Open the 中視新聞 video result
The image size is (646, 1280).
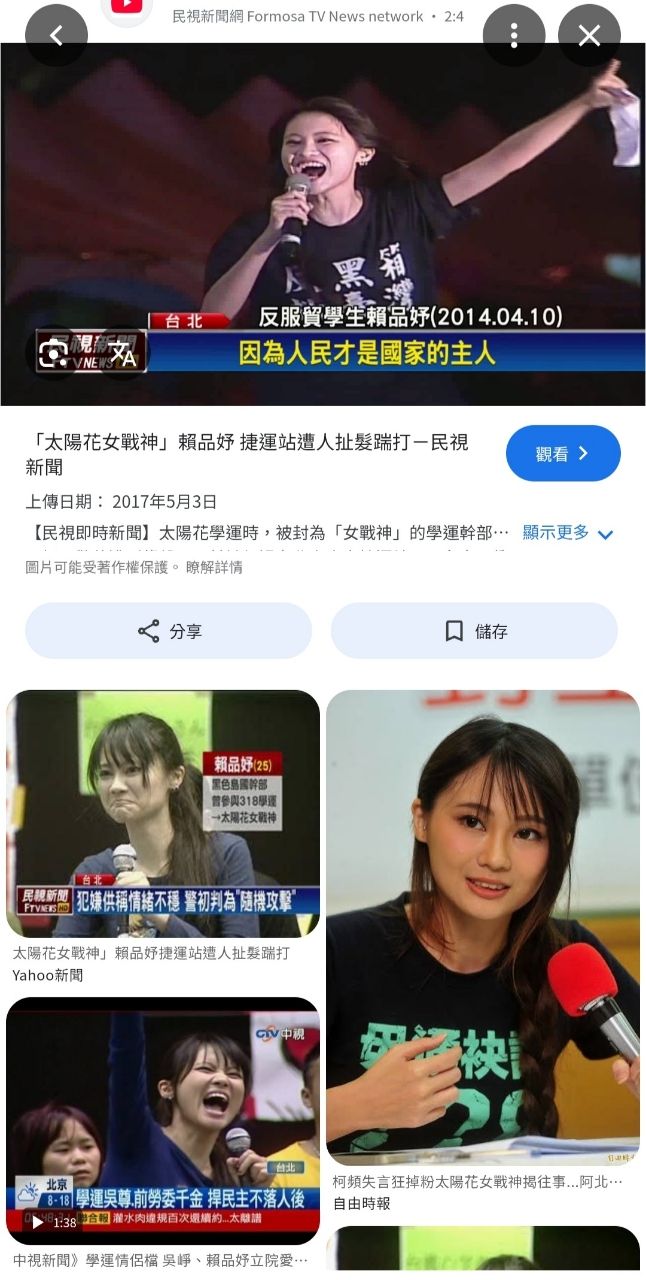[x=163, y=1120]
